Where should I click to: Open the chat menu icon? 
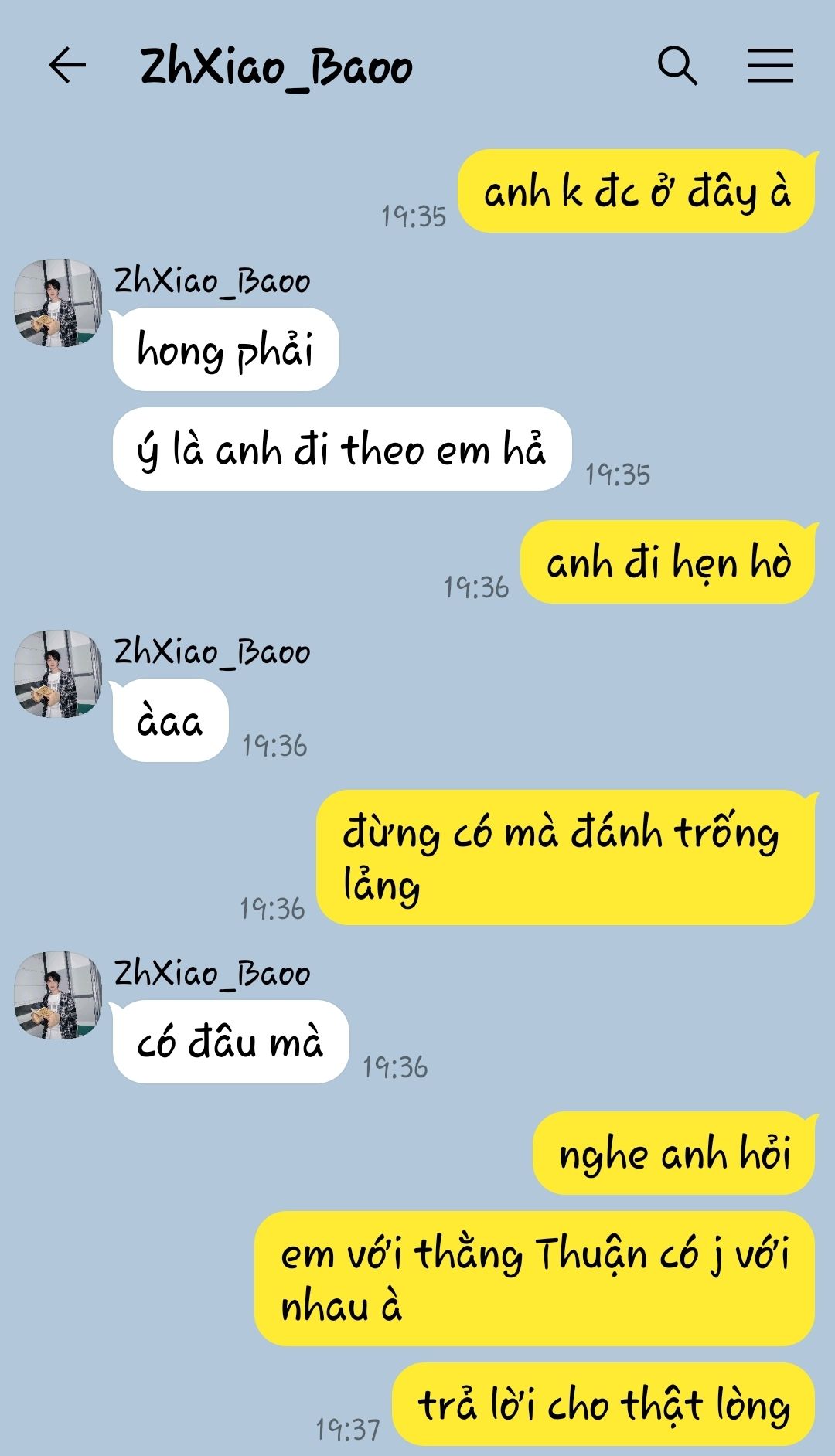770,65
